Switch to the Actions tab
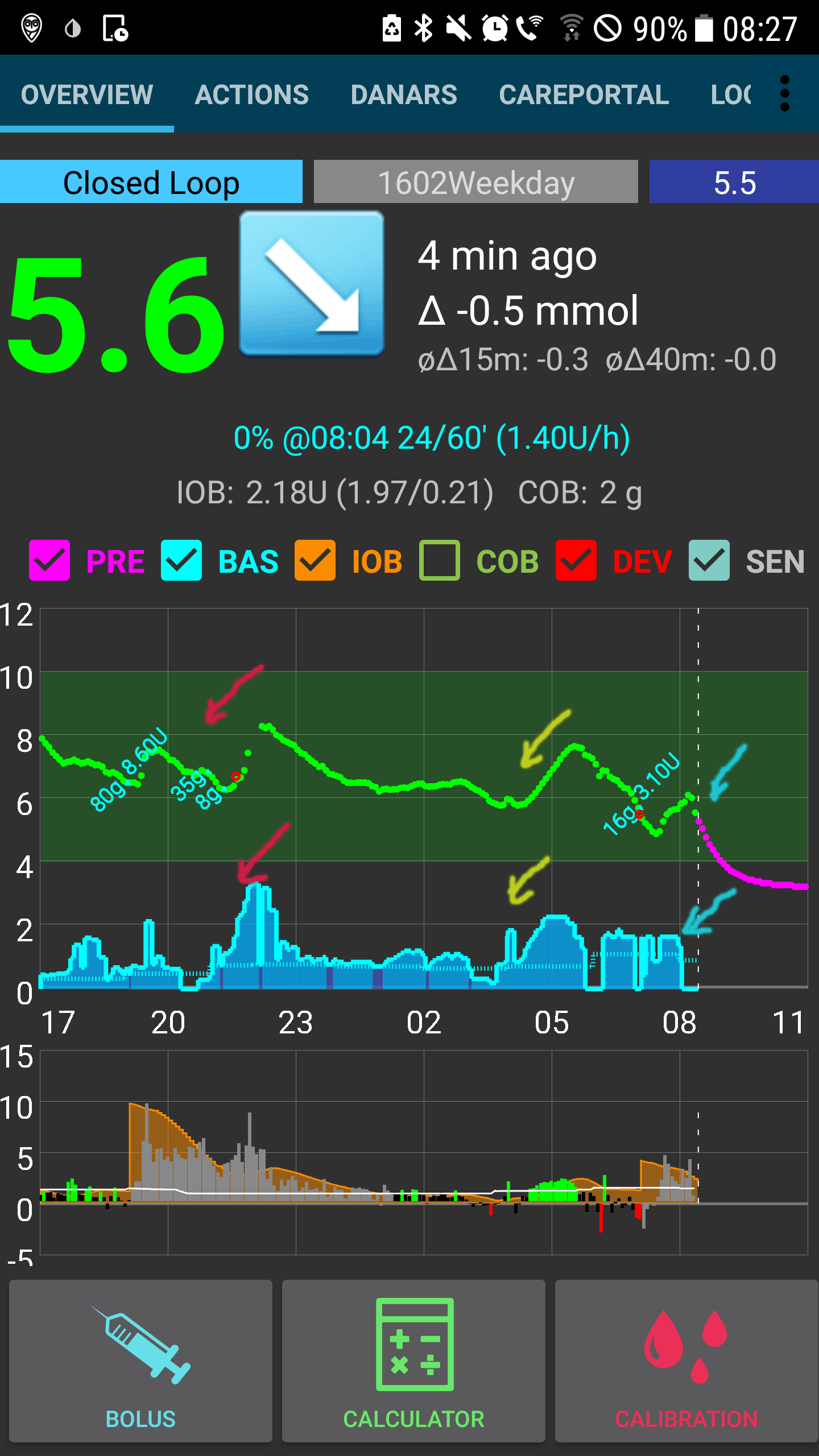This screenshot has height=1456, width=819. coord(251,94)
